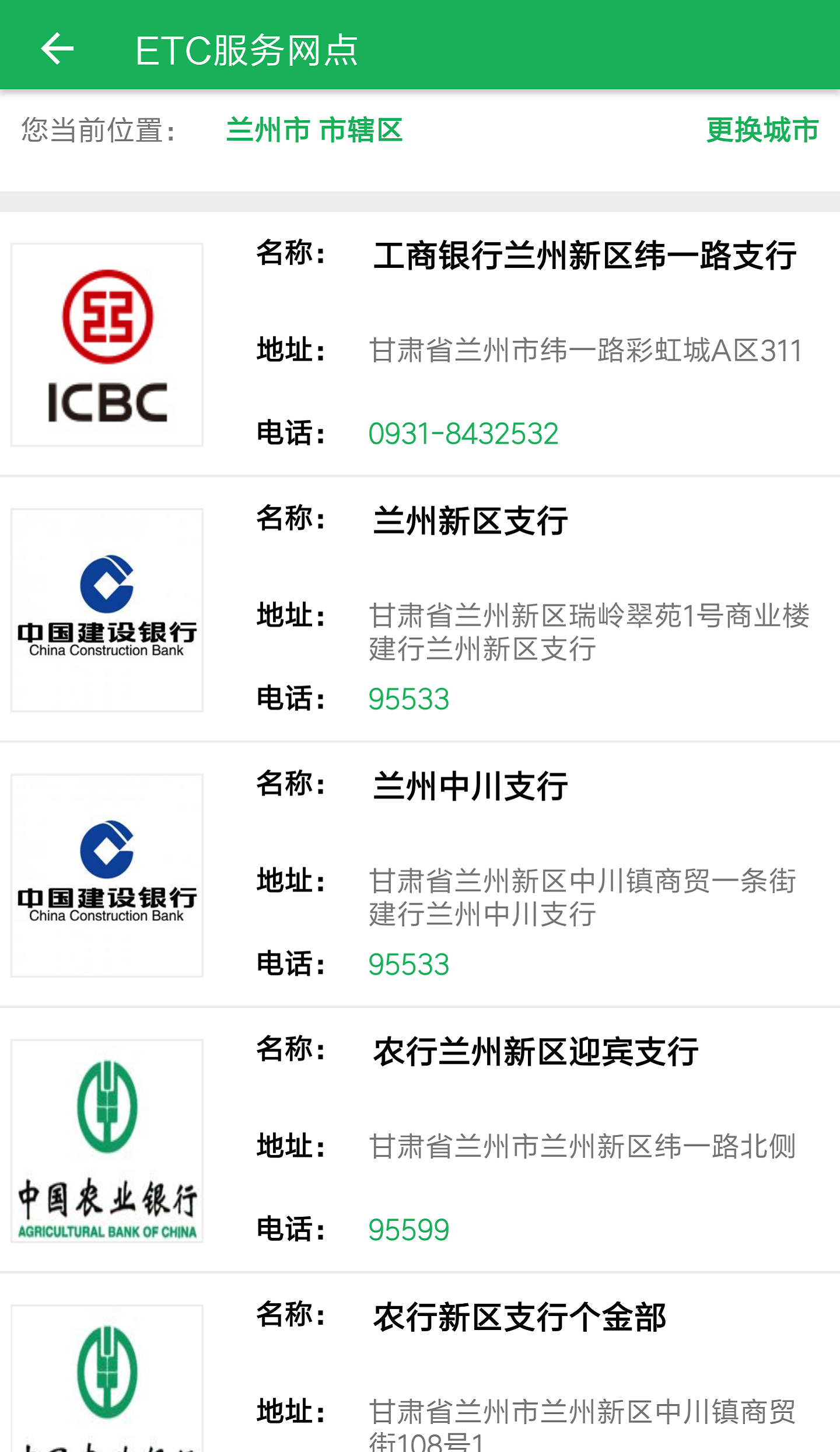Viewport: 840px width, 1452px height.
Task: Tap 95533 for 兰州中川支行
Action: [x=408, y=966]
